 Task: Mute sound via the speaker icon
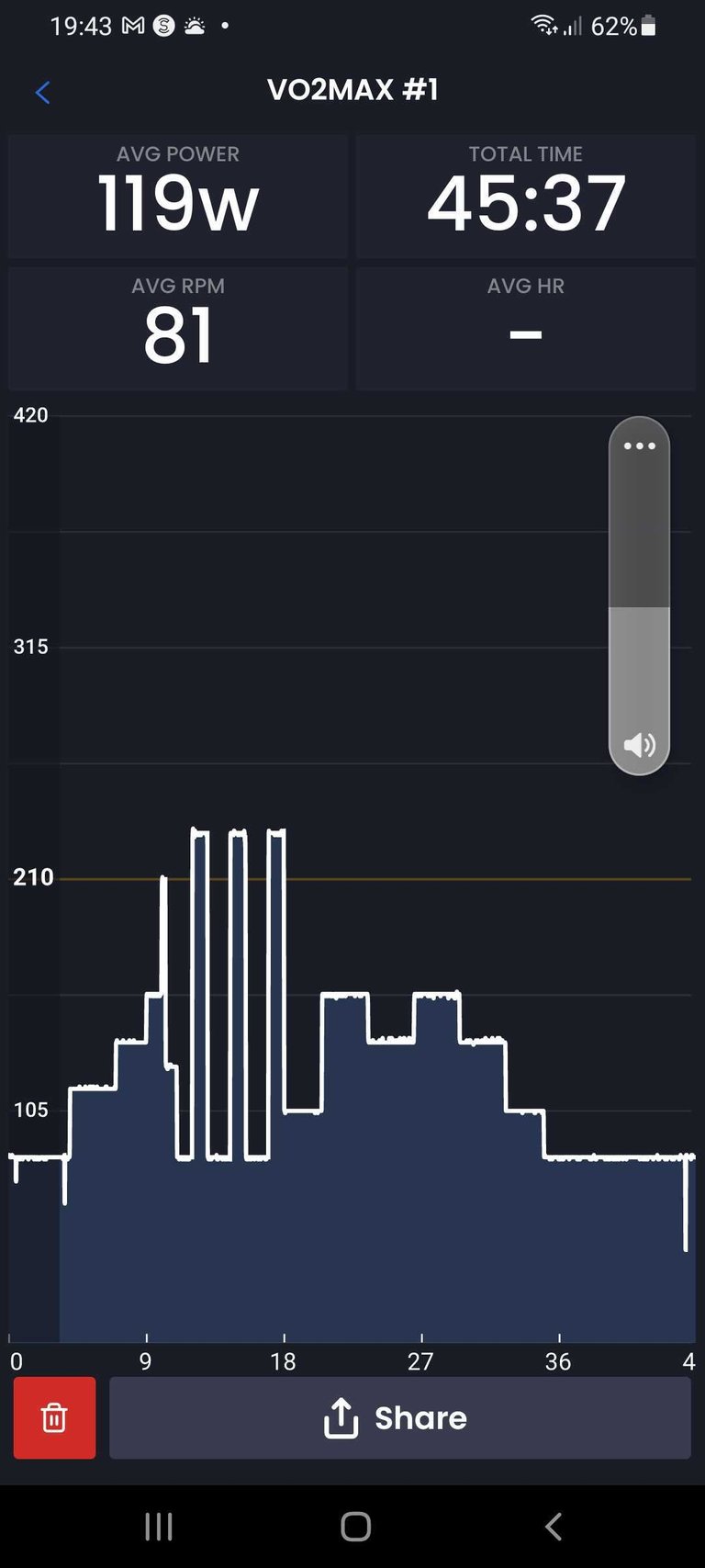coord(639,744)
